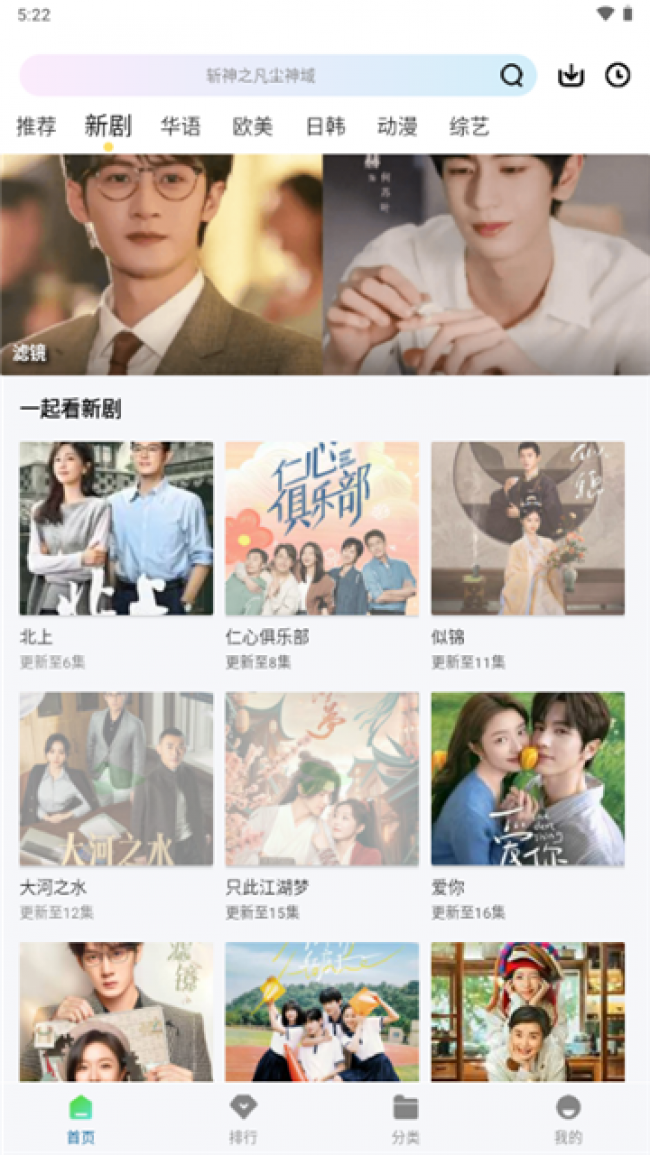Switch to 分类 in bottom navigation
Viewport: 650px width, 1155px height.
click(405, 1119)
